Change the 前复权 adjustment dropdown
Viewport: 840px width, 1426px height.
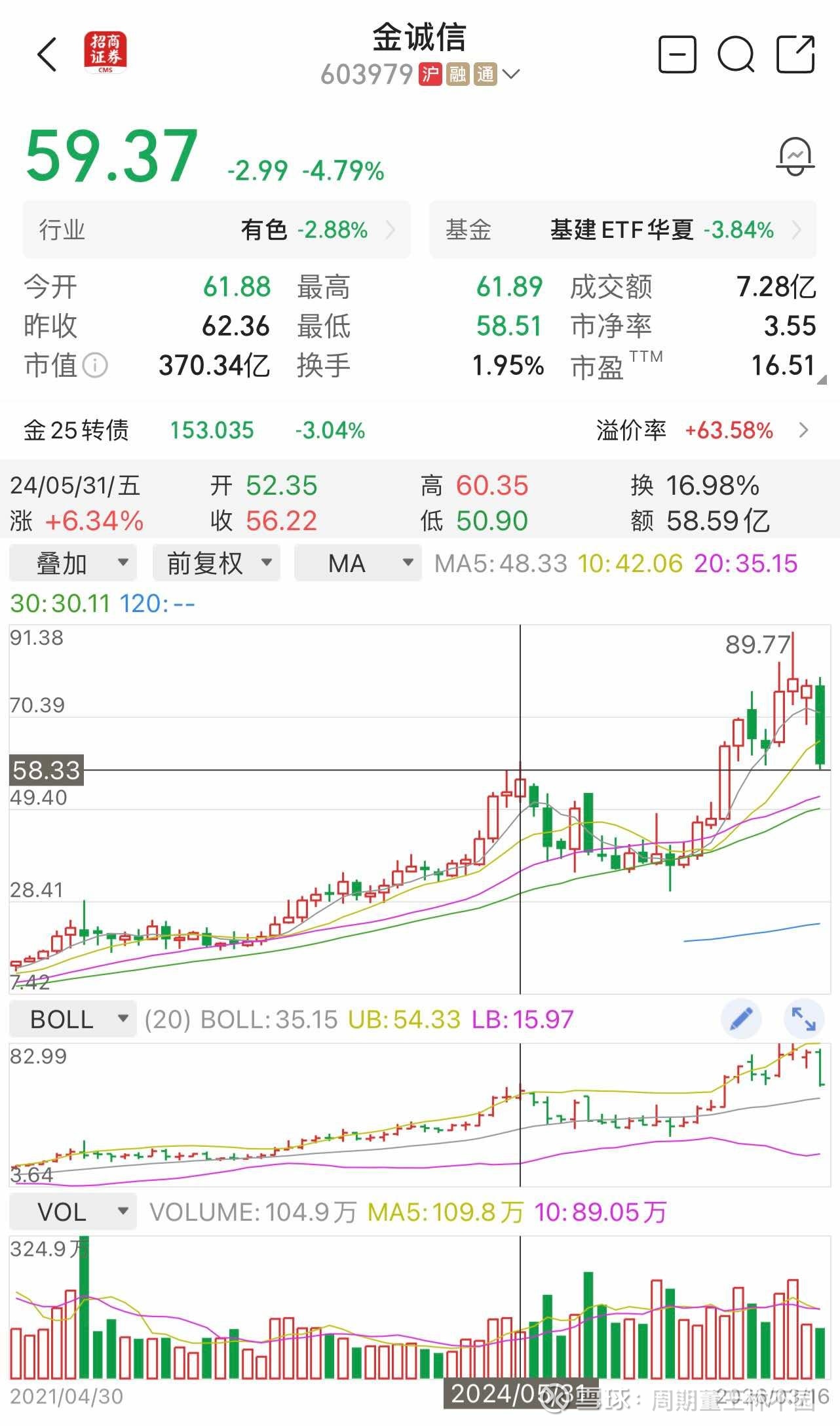click(216, 563)
